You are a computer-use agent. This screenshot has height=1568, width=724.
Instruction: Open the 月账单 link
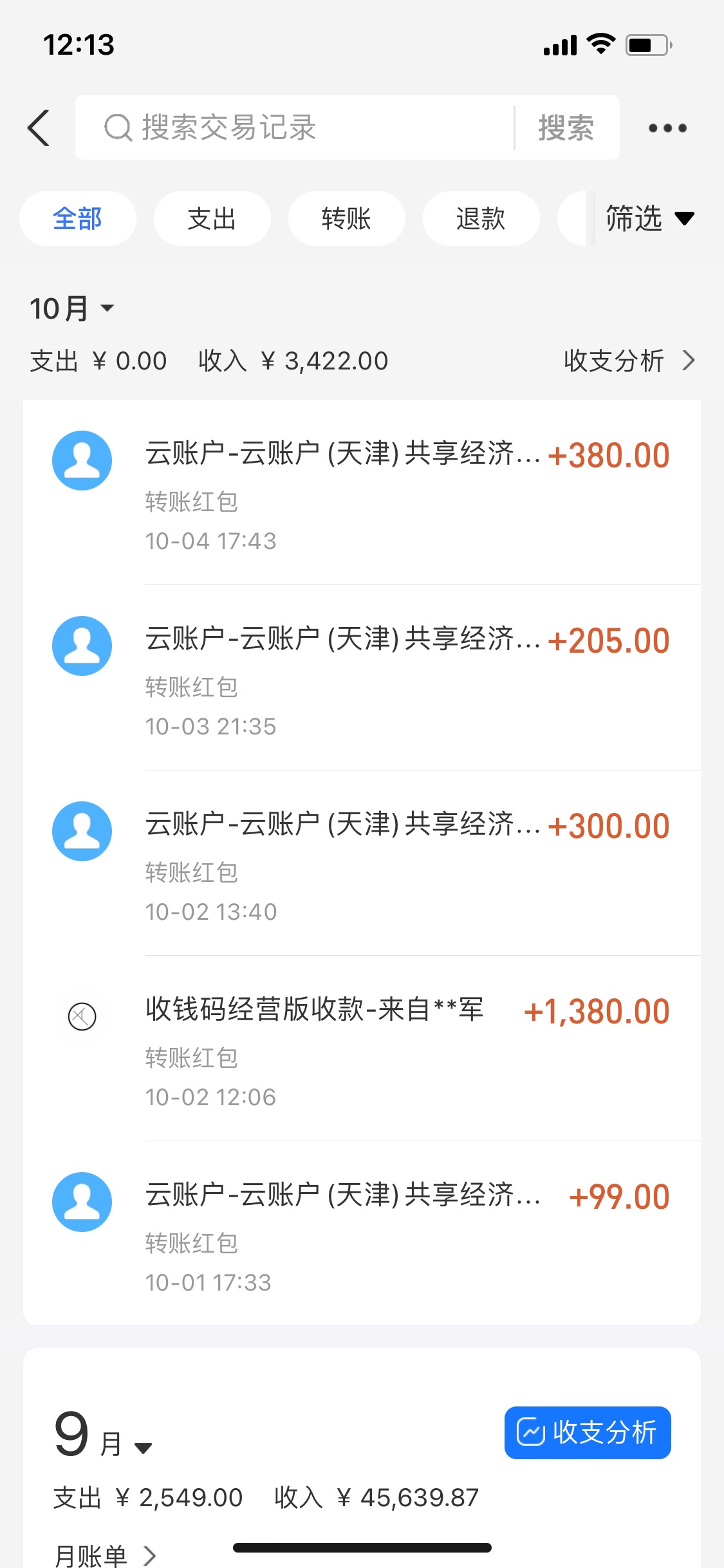point(104,1555)
